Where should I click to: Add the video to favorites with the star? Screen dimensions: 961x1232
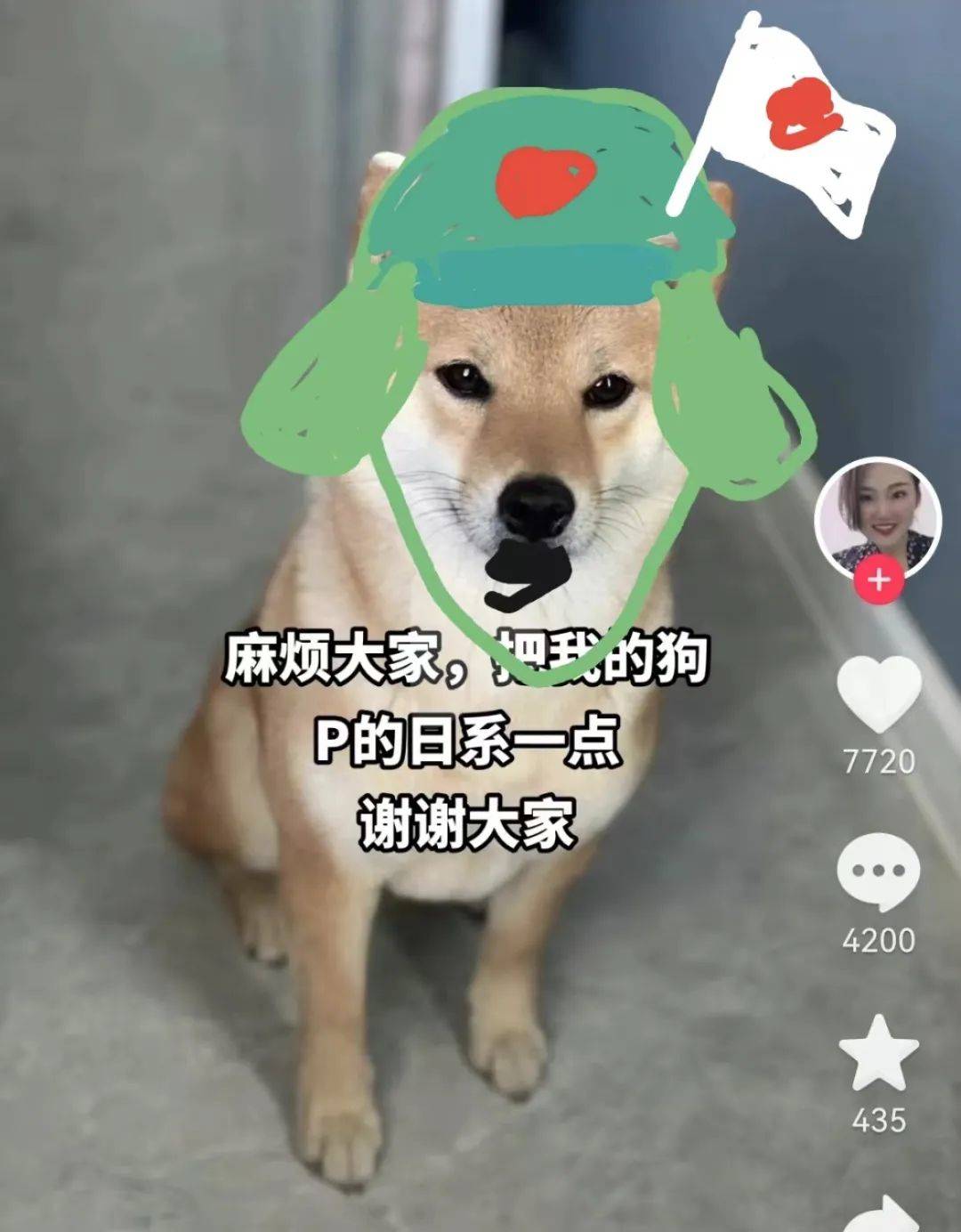pos(878,1054)
